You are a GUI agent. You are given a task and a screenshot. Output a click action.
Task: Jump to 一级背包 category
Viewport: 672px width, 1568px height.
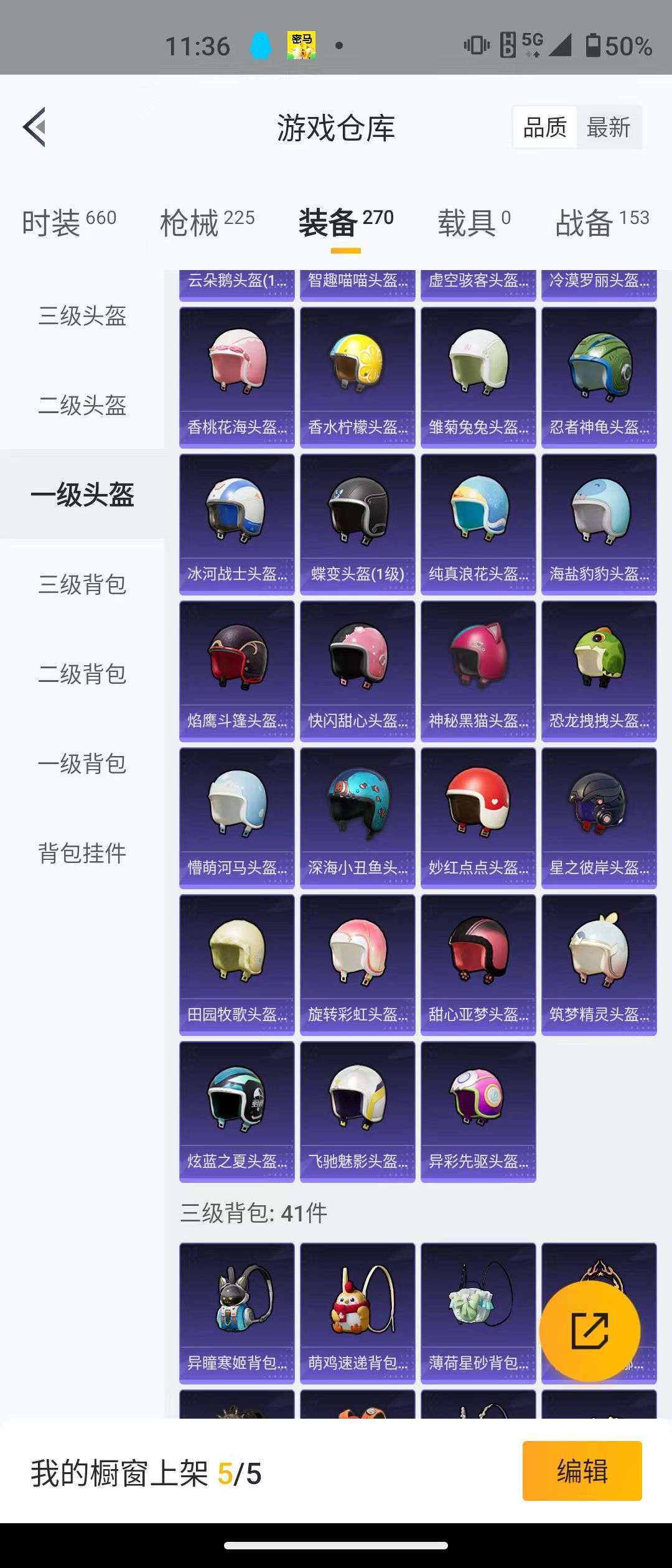click(82, 764)
